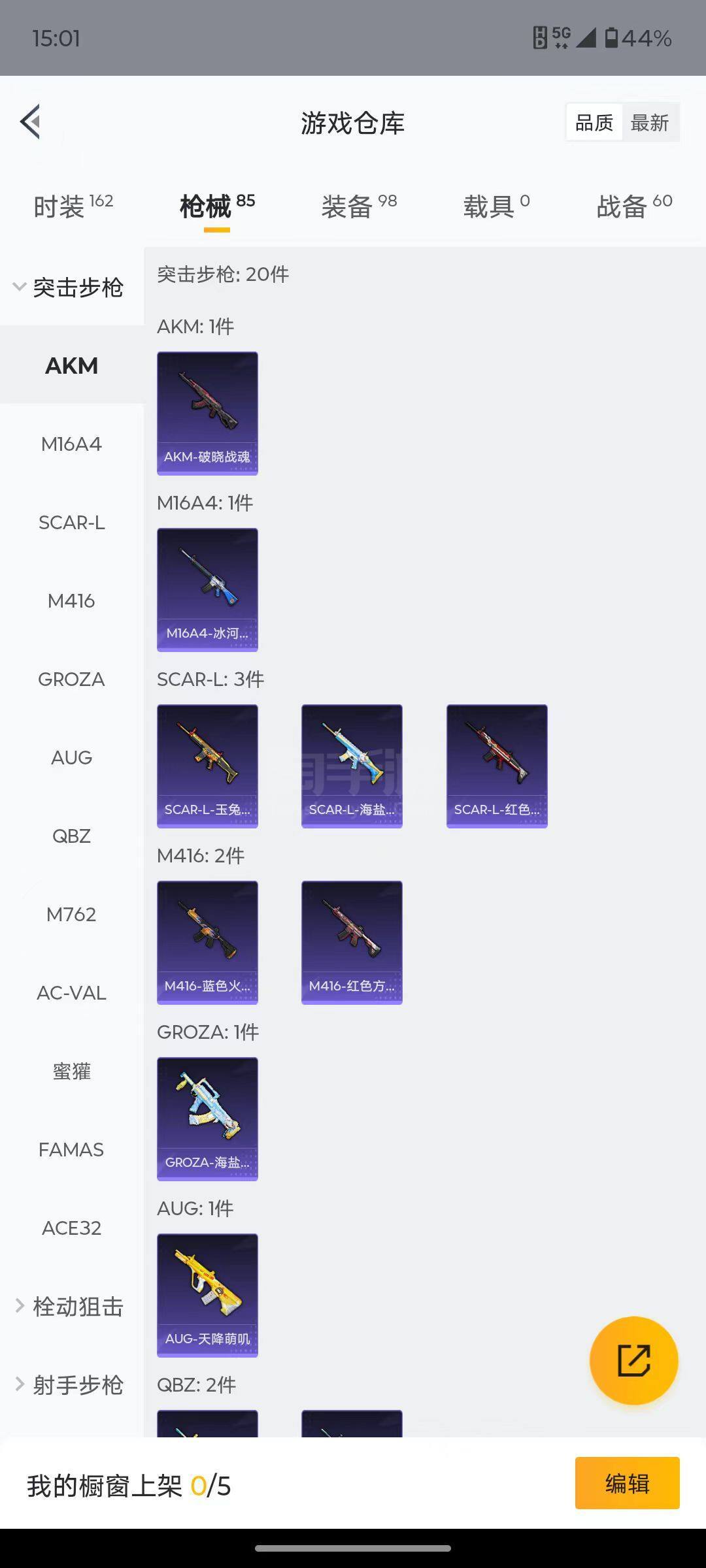Image resolution: width=706 pixels, height=1568 pixels.
Task: Tap the 编辑 button
Action: (627, 1483)
